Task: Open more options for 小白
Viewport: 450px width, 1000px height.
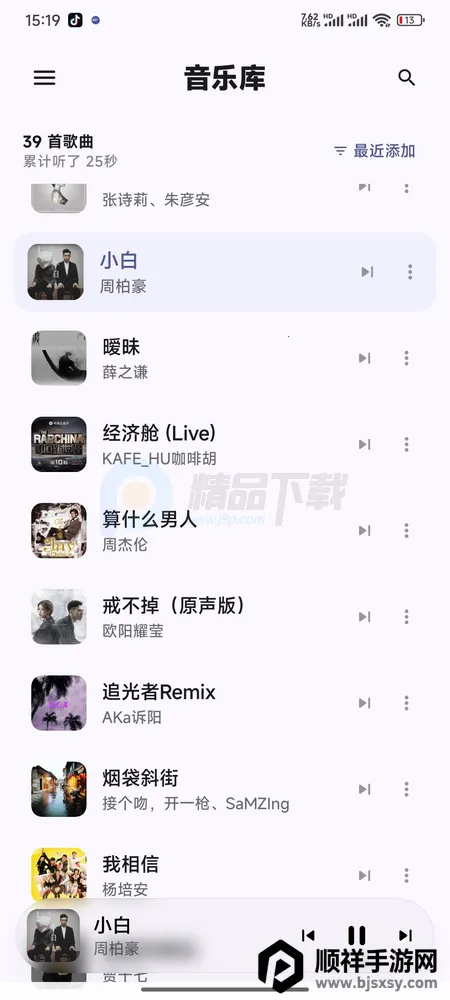Action: (x=410, y=272)
